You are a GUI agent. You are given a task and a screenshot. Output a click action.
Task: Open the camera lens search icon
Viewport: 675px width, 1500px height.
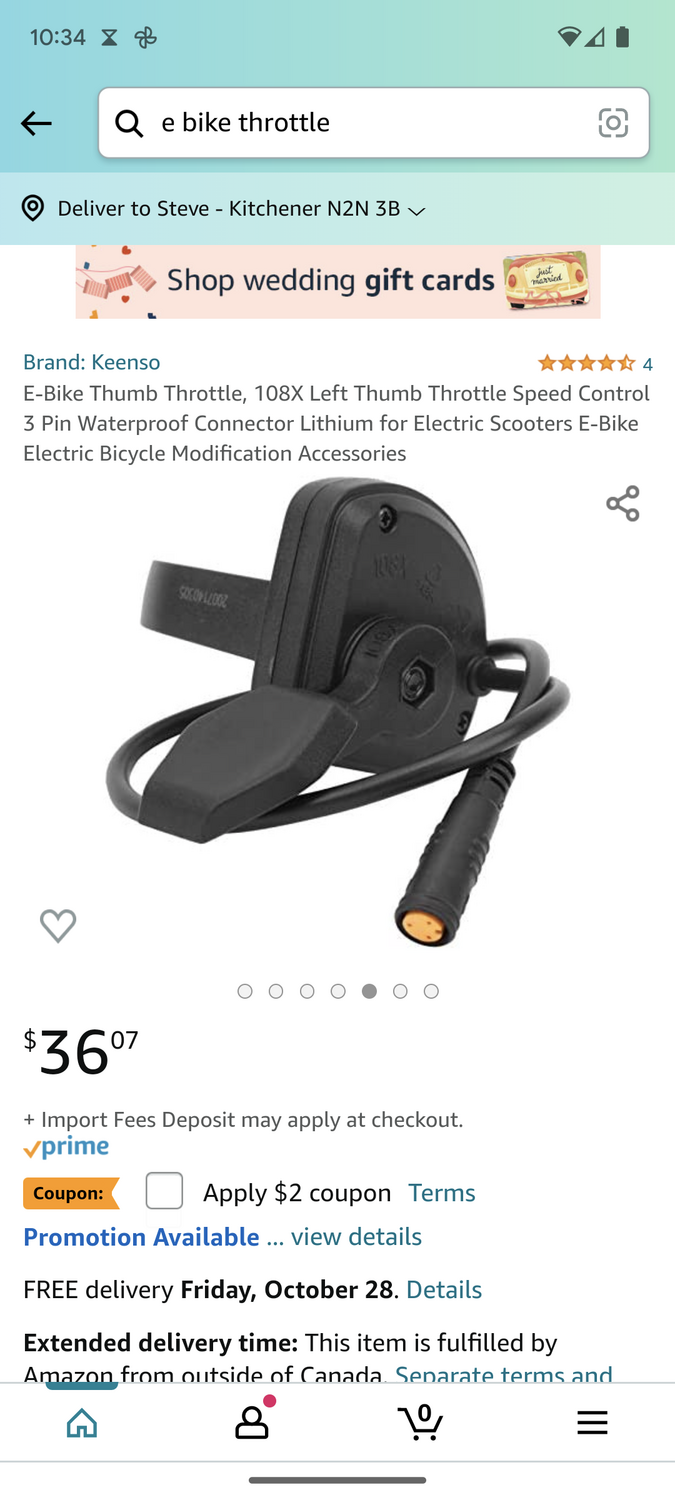(612, 123)
